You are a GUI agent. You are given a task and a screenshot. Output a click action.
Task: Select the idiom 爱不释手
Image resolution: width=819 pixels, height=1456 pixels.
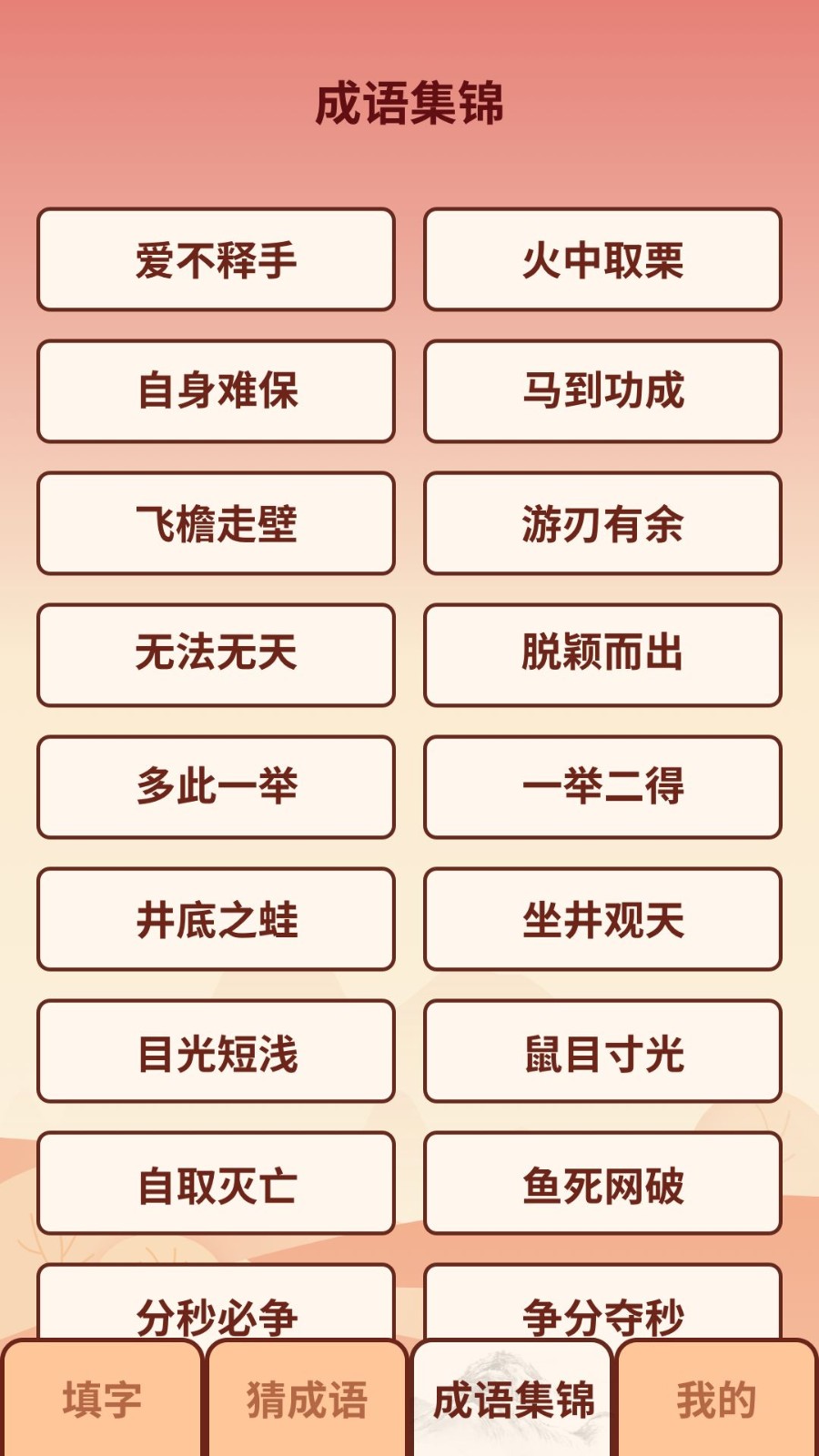pos(216,260)
